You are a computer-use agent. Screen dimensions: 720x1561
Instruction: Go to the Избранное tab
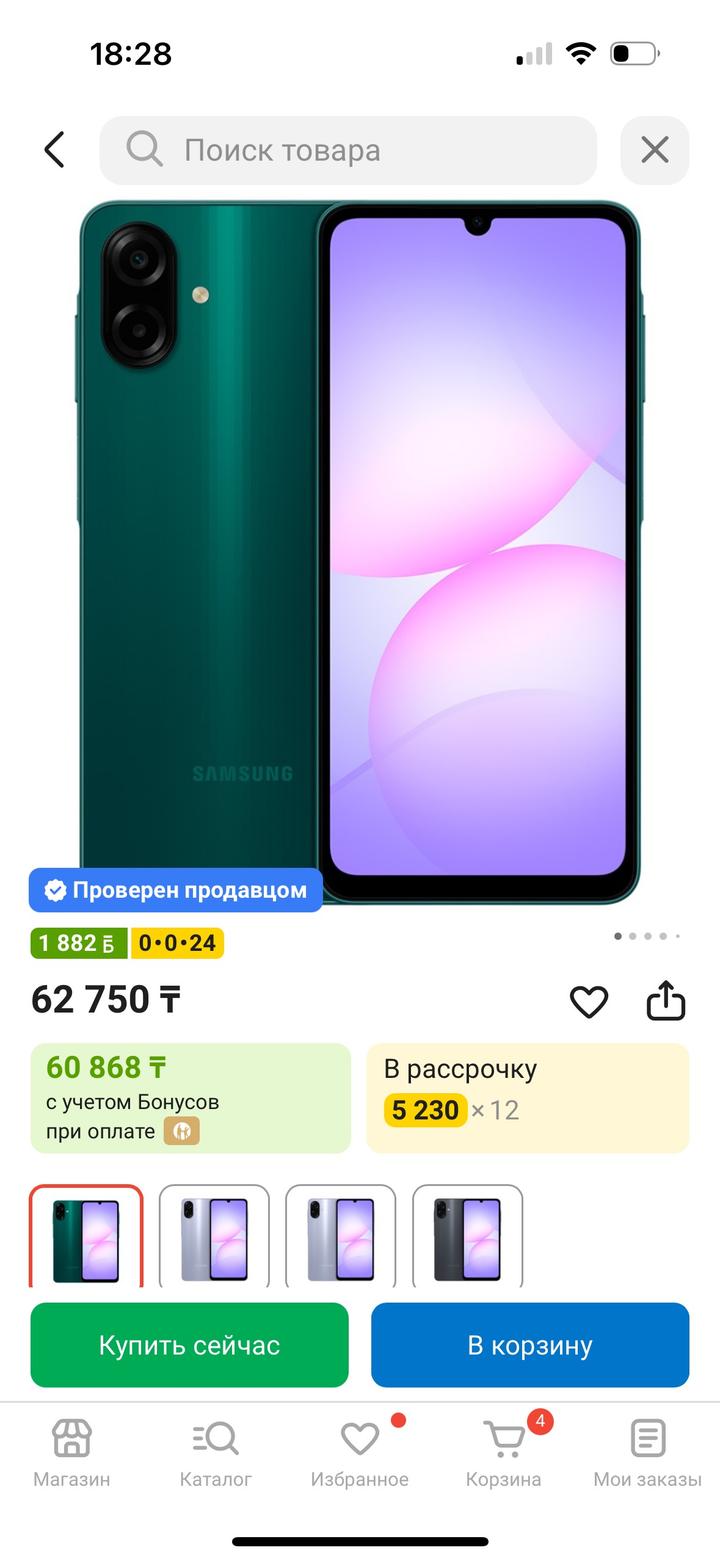pyautogui.click(x=359, y=1454)
